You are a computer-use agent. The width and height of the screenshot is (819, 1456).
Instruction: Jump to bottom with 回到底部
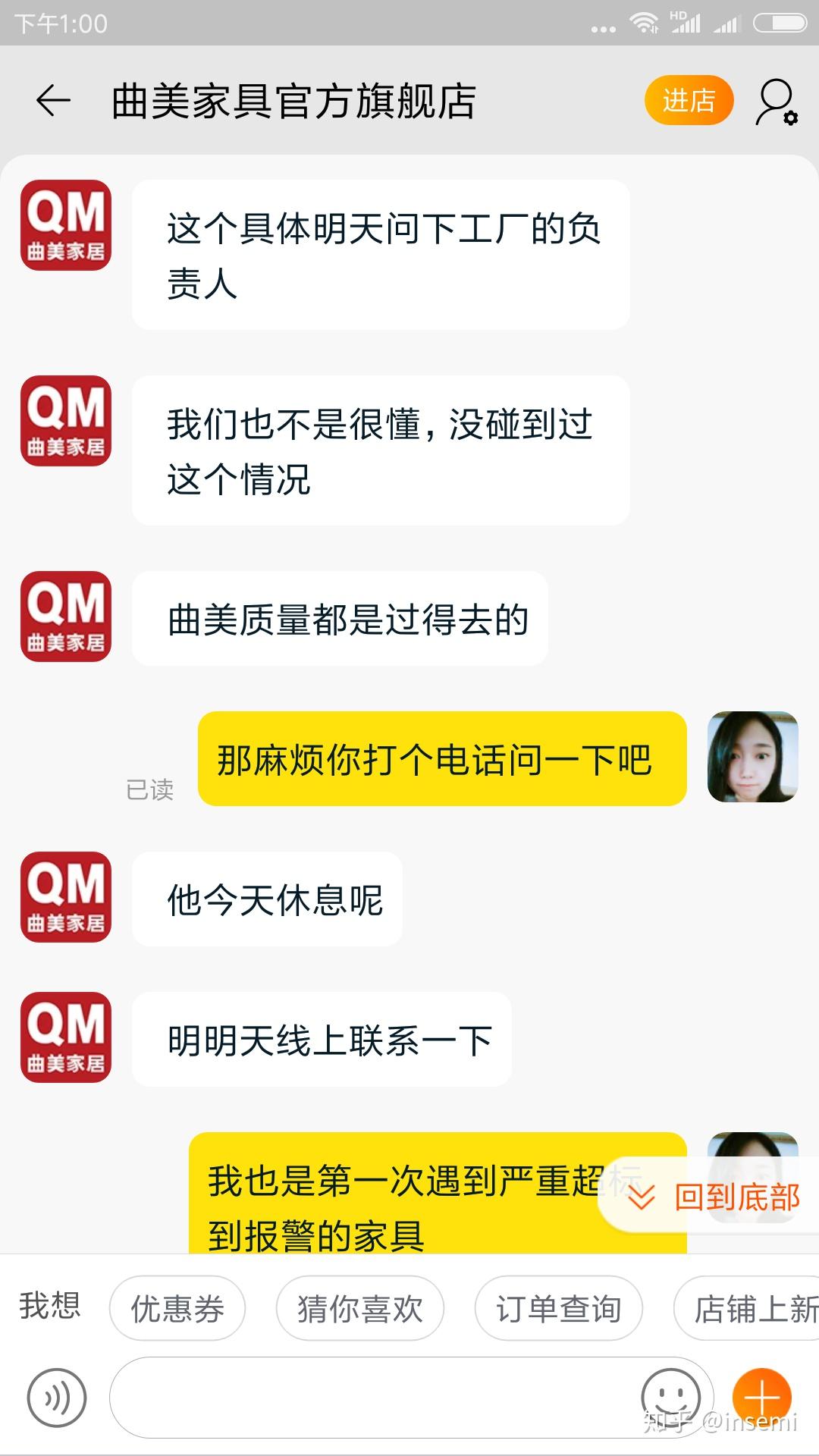tap(717, 1197)
